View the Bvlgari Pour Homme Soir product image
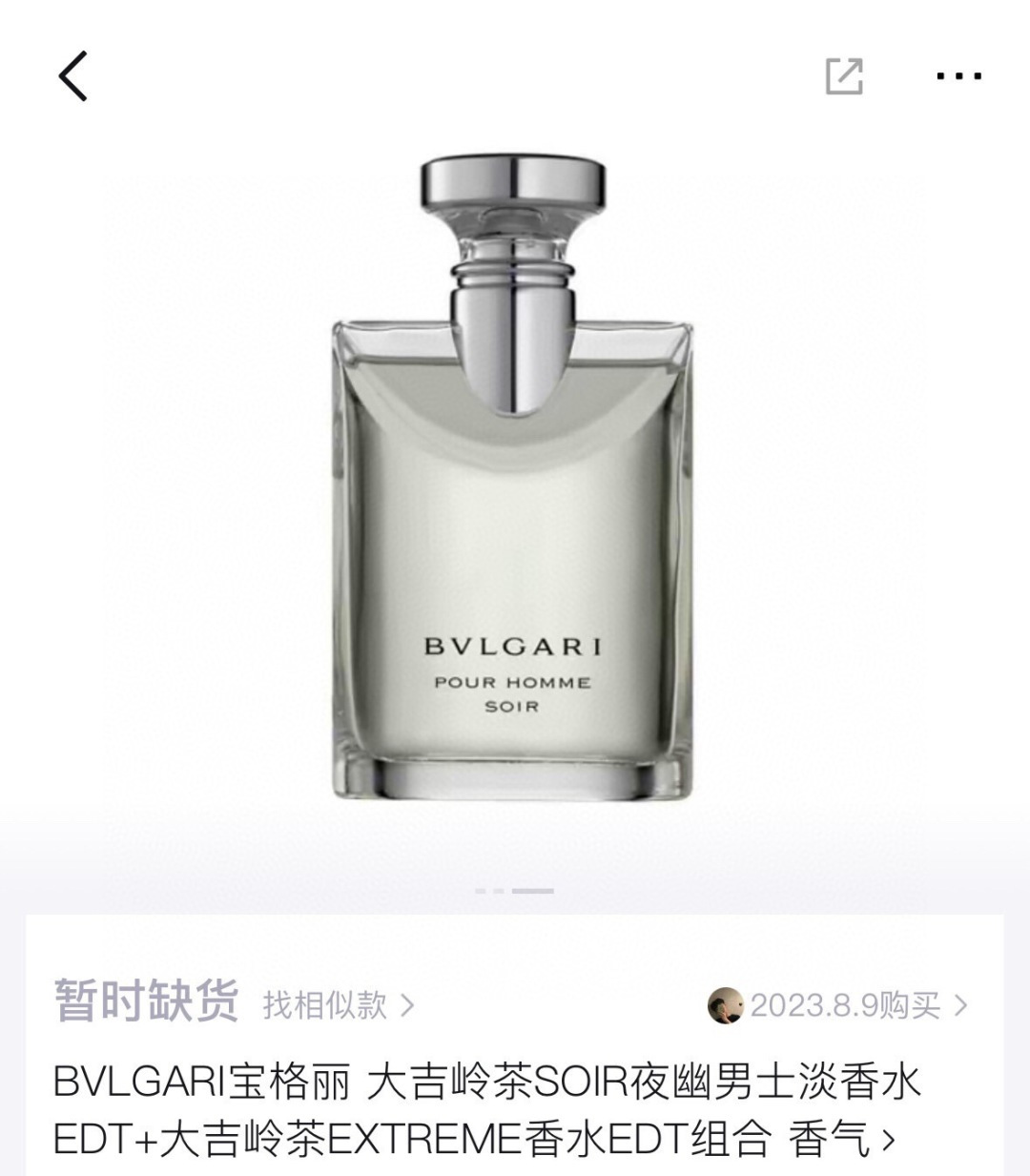This screenshot has width=1030, height=1176. click(x=513, y=477)
